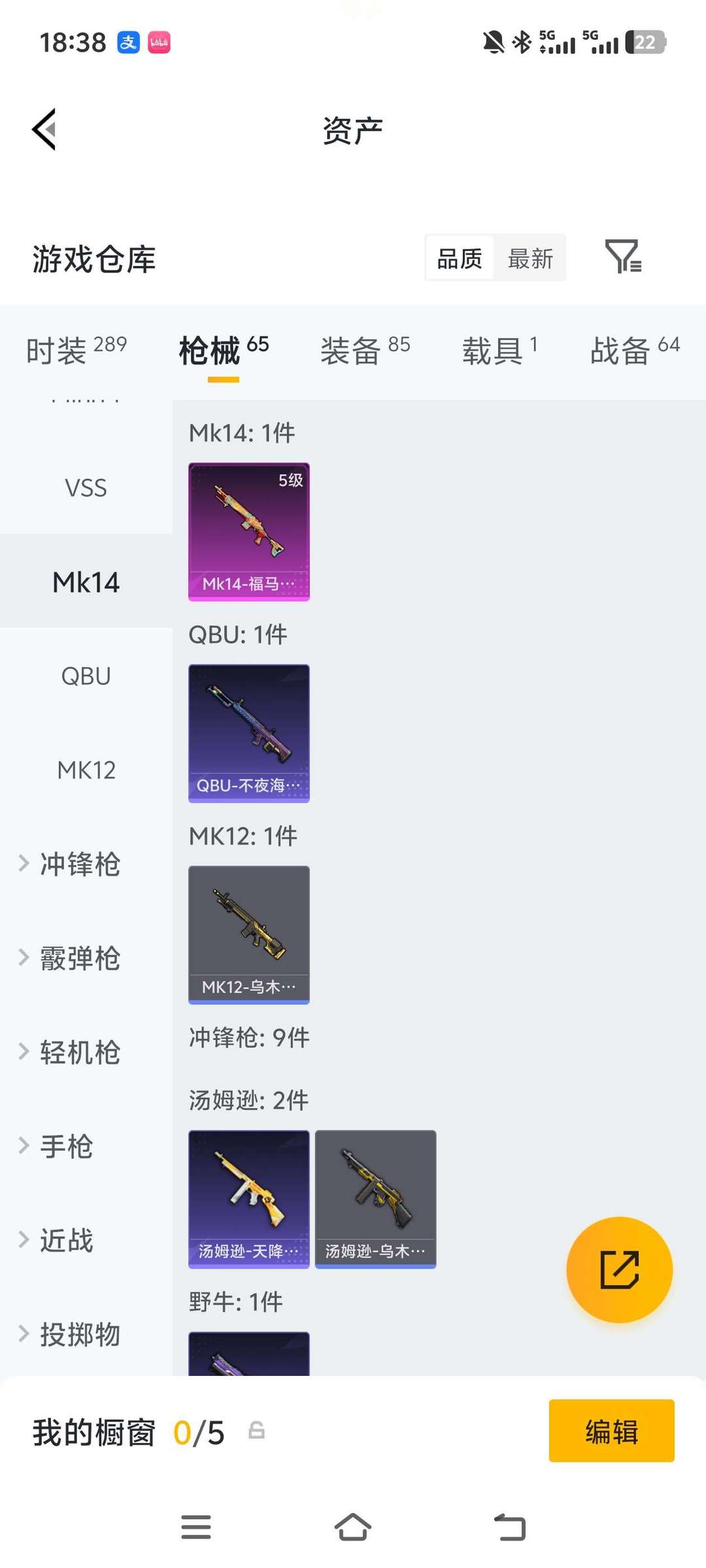
Task: Select VSS in the side list
Action: [x=86, y=488]
